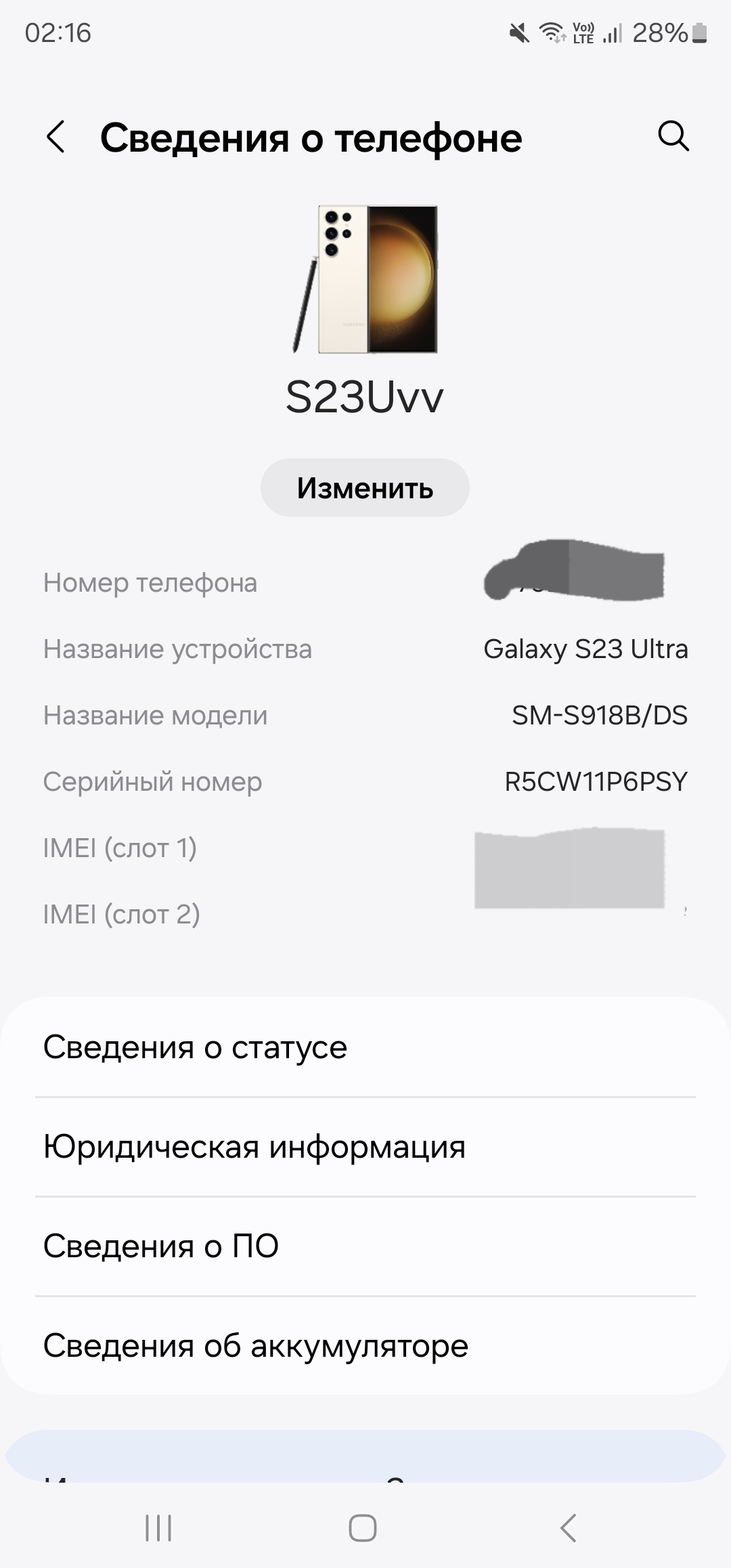Go to home screen via the navigation bar
Image resolution: width=731 pixels, height=1568 pixels.
pyautogui.click(x=363, y=1528)
